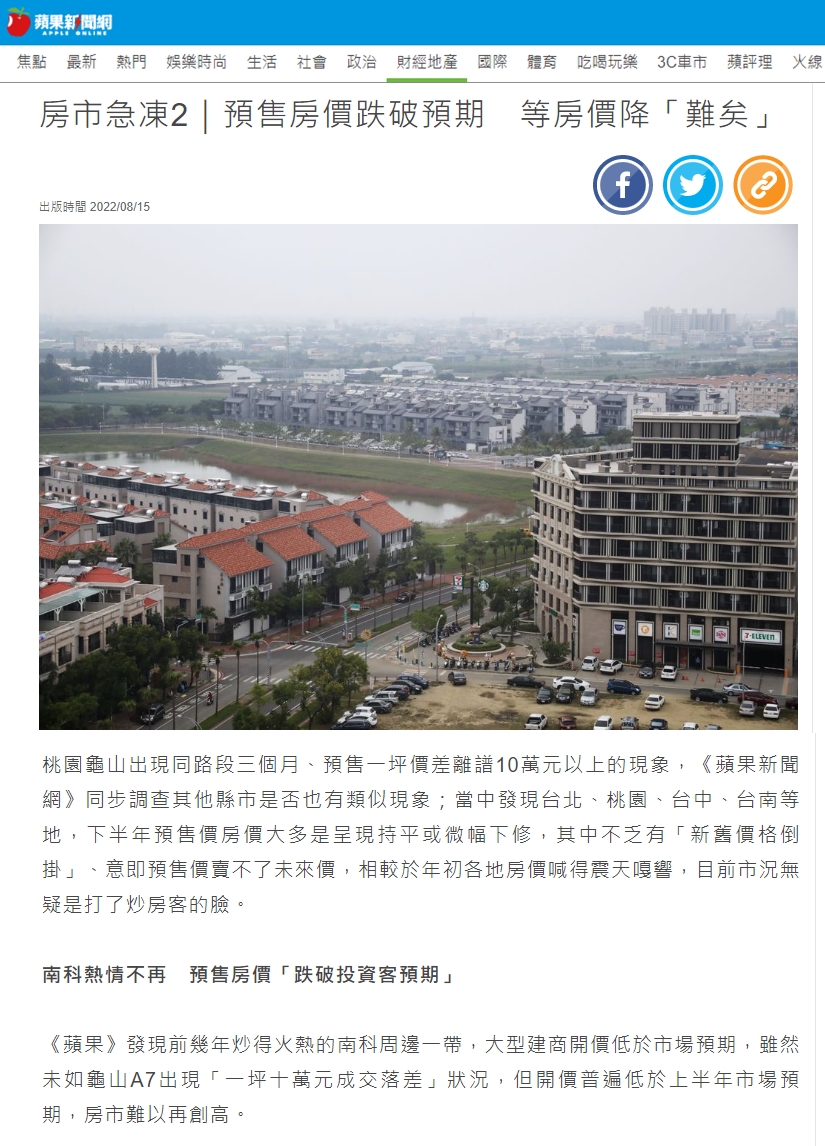Switch to 3C車市 category

coord(682,62)
